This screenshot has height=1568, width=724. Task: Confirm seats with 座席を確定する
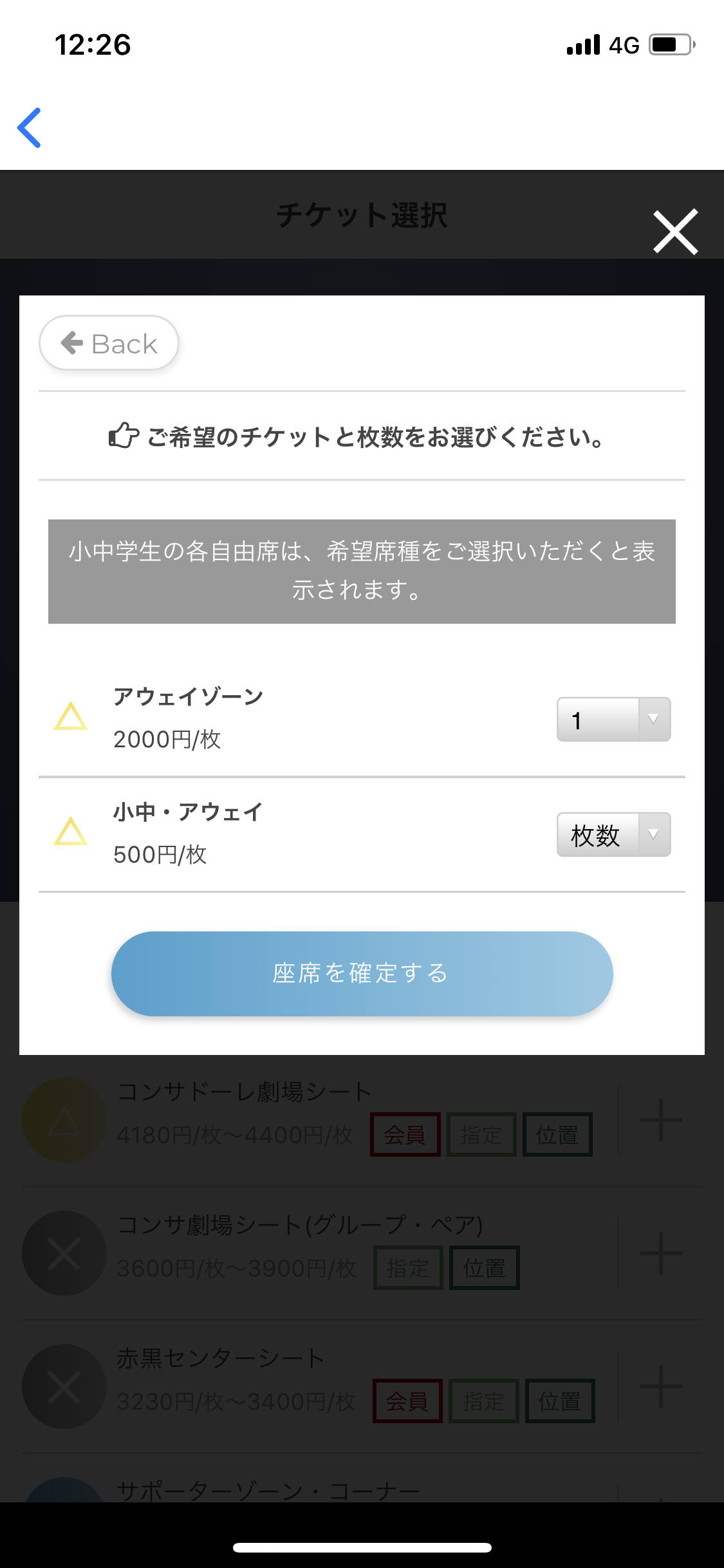[362, 973]
